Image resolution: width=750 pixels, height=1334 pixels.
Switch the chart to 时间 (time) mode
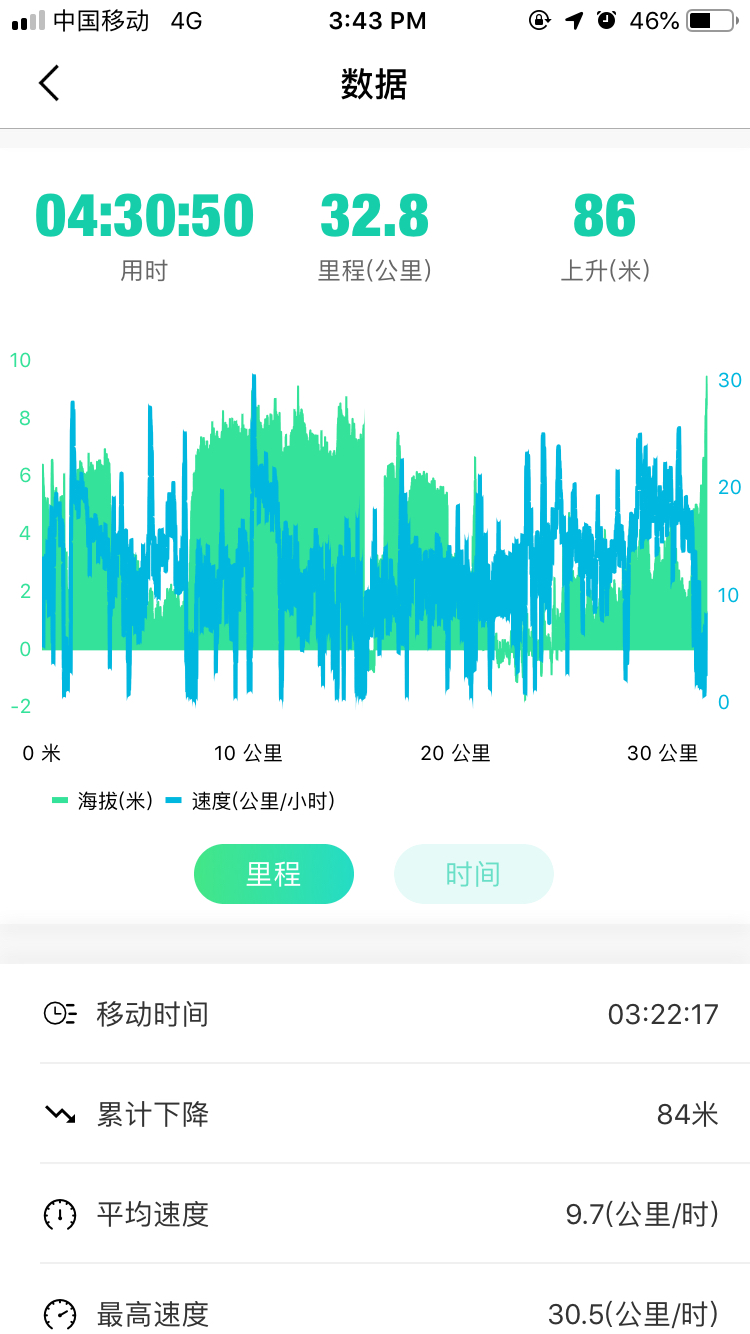pyautogui.click(x=473, y=874)
